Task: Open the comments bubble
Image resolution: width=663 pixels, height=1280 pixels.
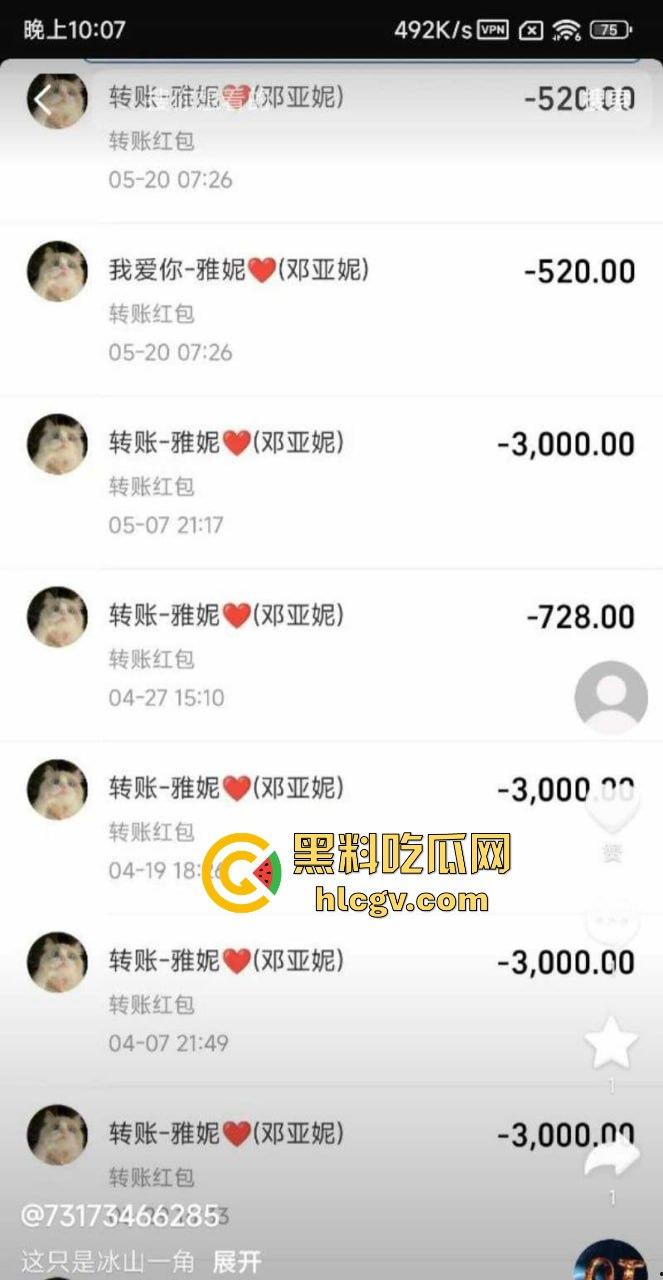Action: point(611,921)
